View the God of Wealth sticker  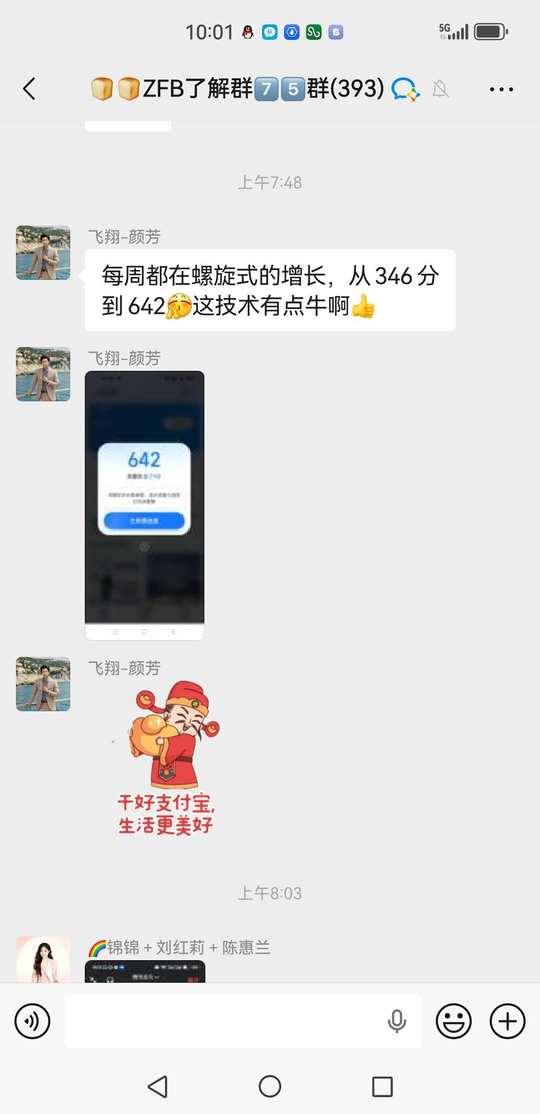(168, 757)
